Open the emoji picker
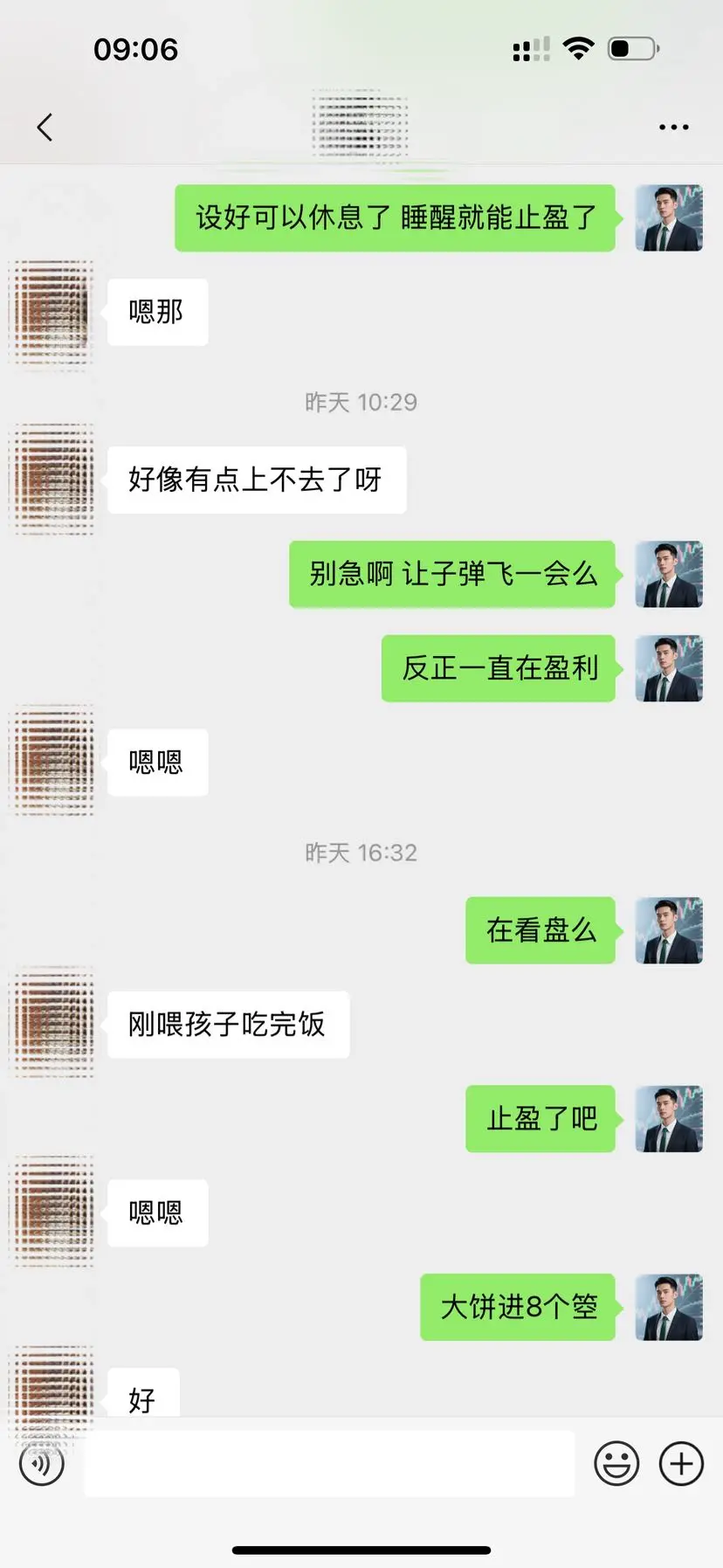Viewport: 723px width, 1568px height. pyautogui.click(x=616, y=1462)
